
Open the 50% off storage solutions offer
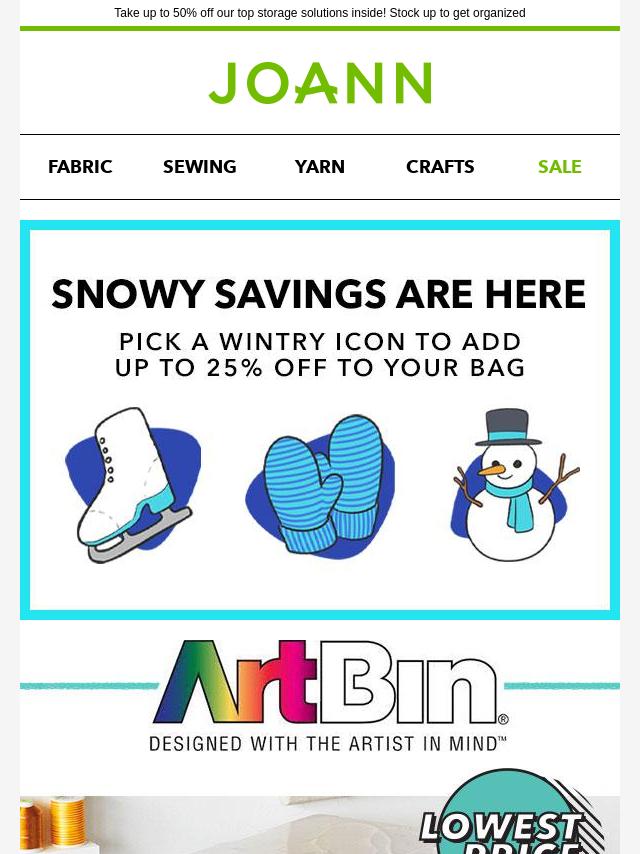coord(320,13)
